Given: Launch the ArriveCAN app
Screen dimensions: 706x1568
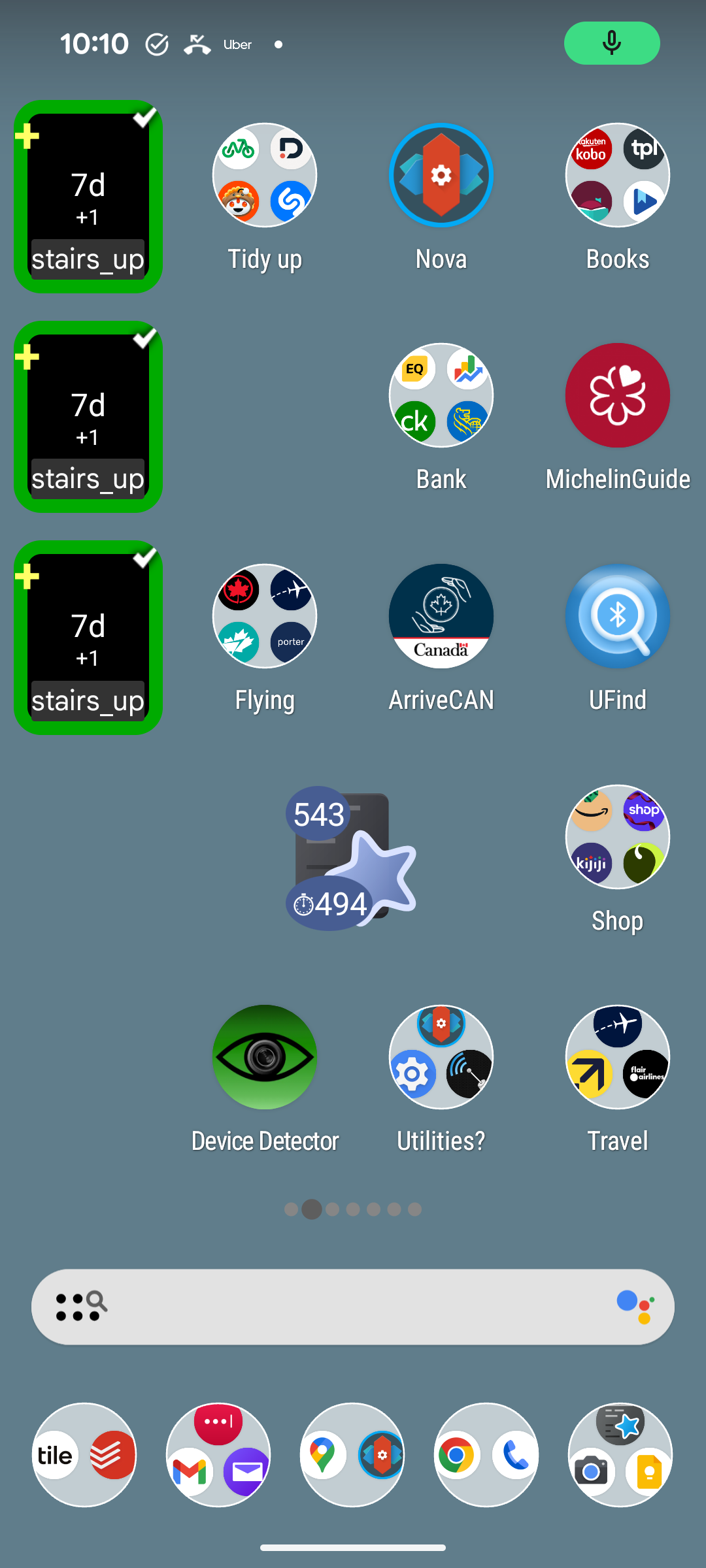Looking at the screenshot, I should [x=441, y=616].
